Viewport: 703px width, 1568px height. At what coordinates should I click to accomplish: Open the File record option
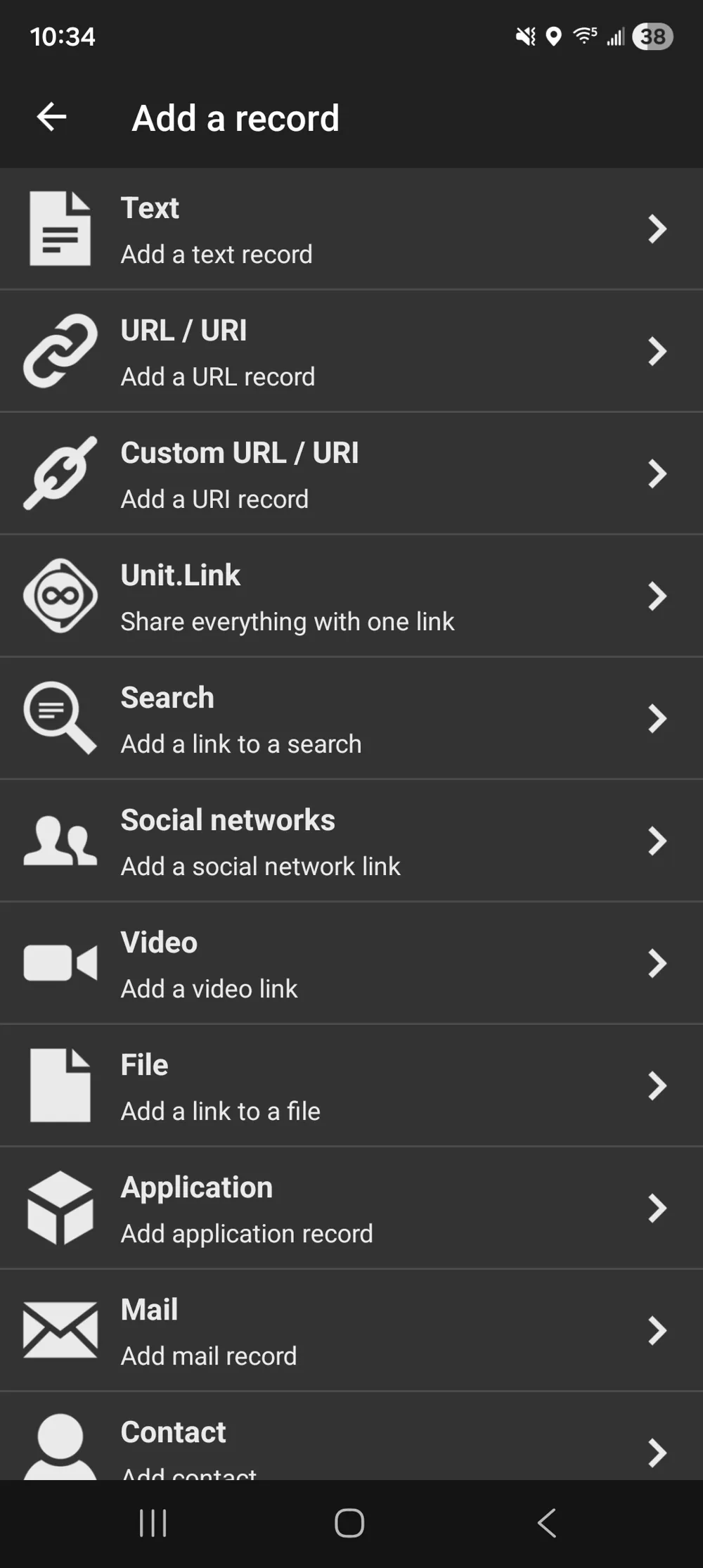point(351,1085)
